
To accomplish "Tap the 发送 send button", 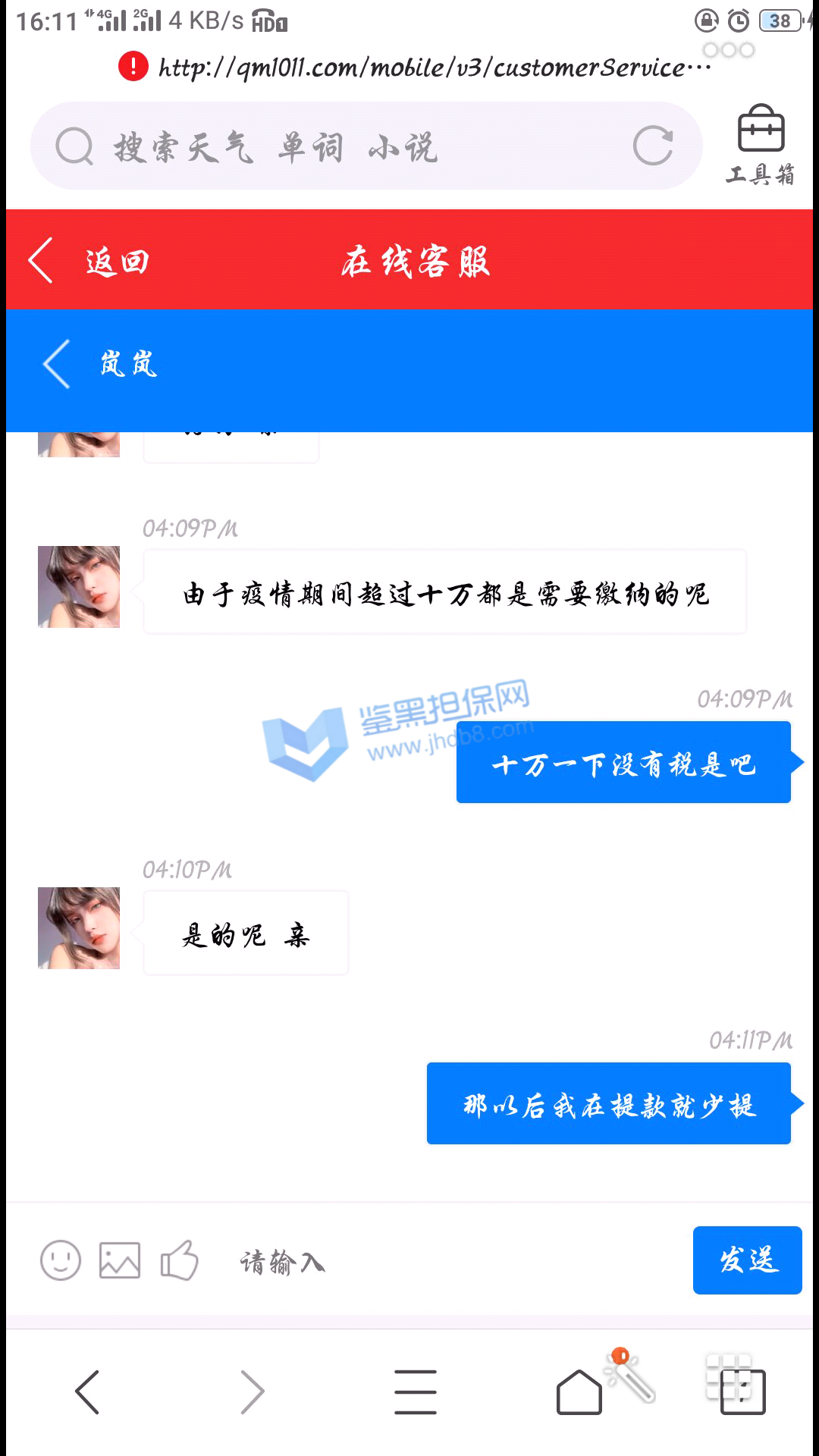I will point(747,1260).
